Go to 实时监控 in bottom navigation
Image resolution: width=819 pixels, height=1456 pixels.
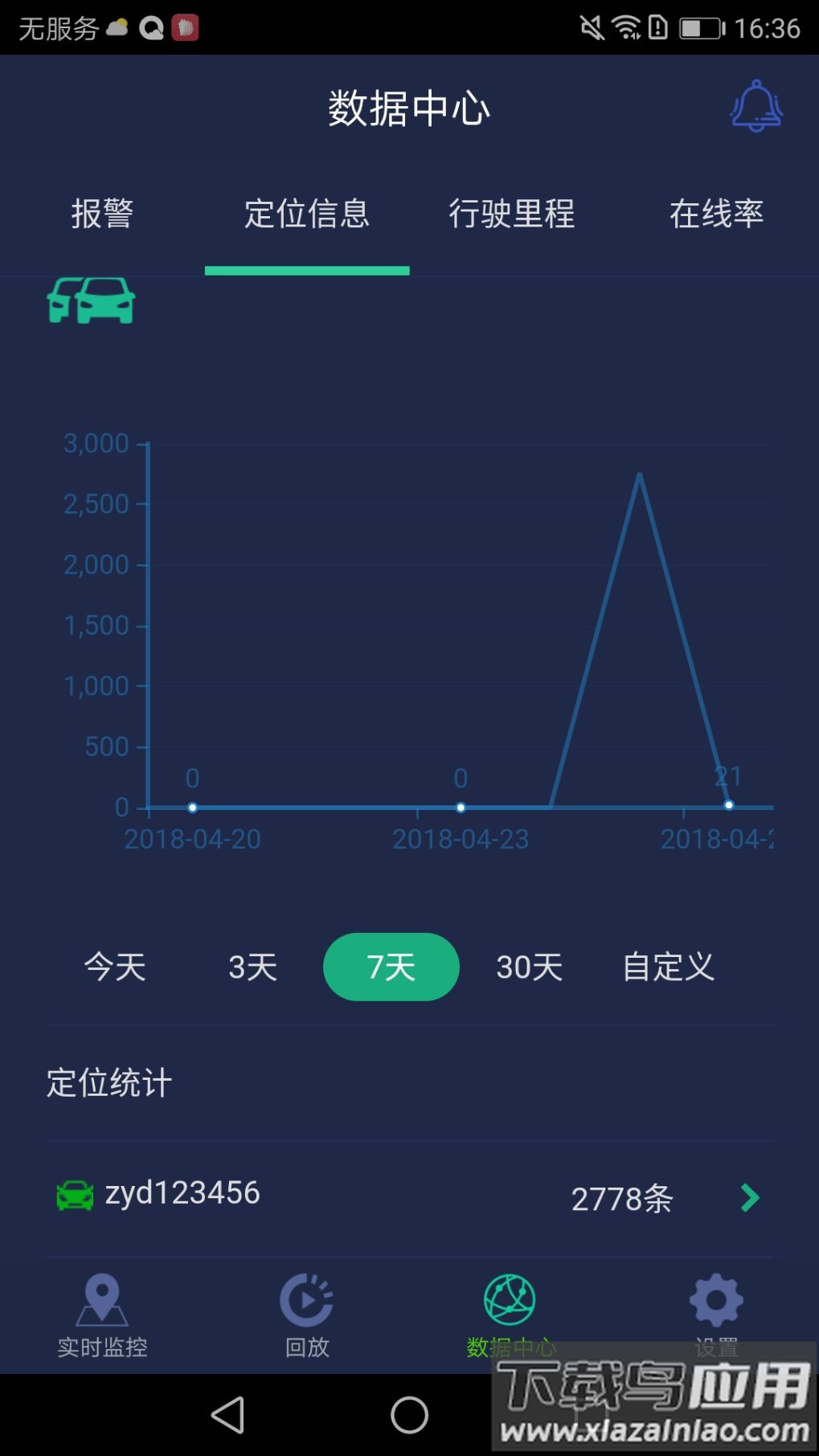[102, 1315]
